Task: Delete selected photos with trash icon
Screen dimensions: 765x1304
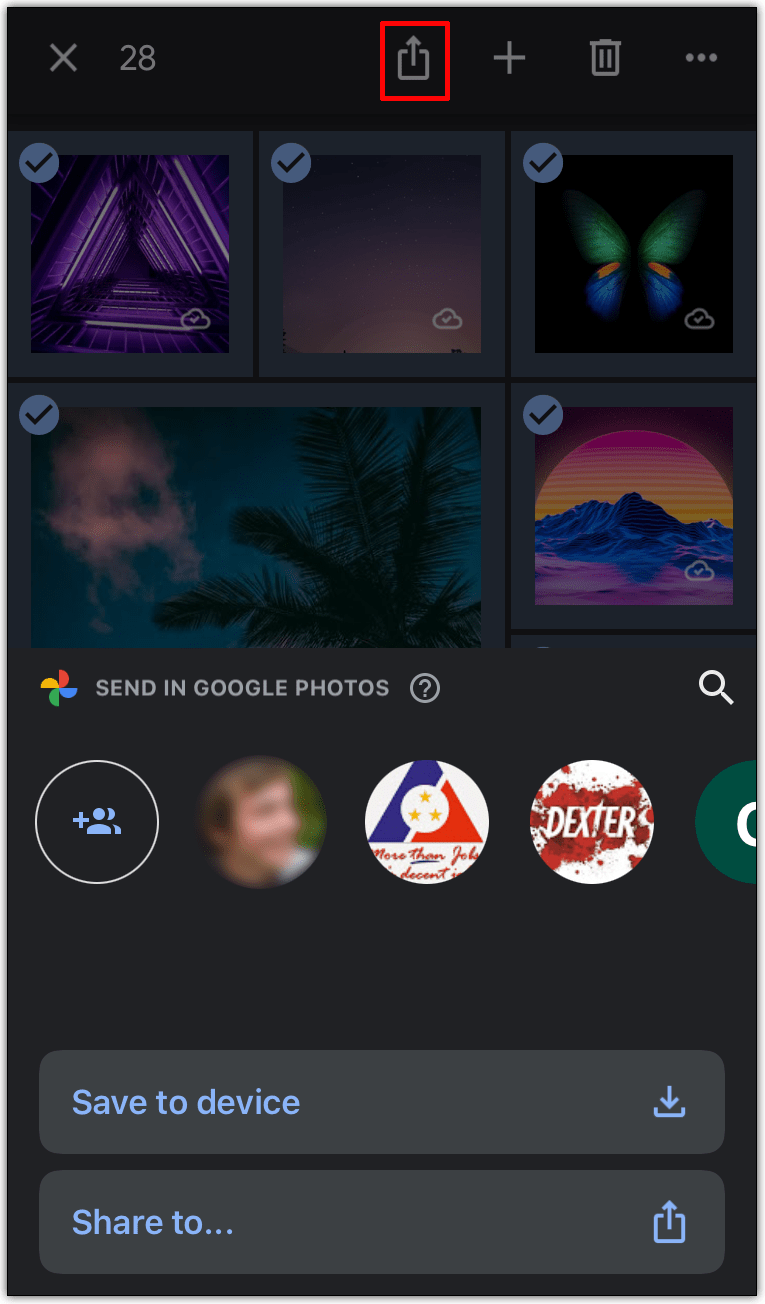Action: click(604, 58)
